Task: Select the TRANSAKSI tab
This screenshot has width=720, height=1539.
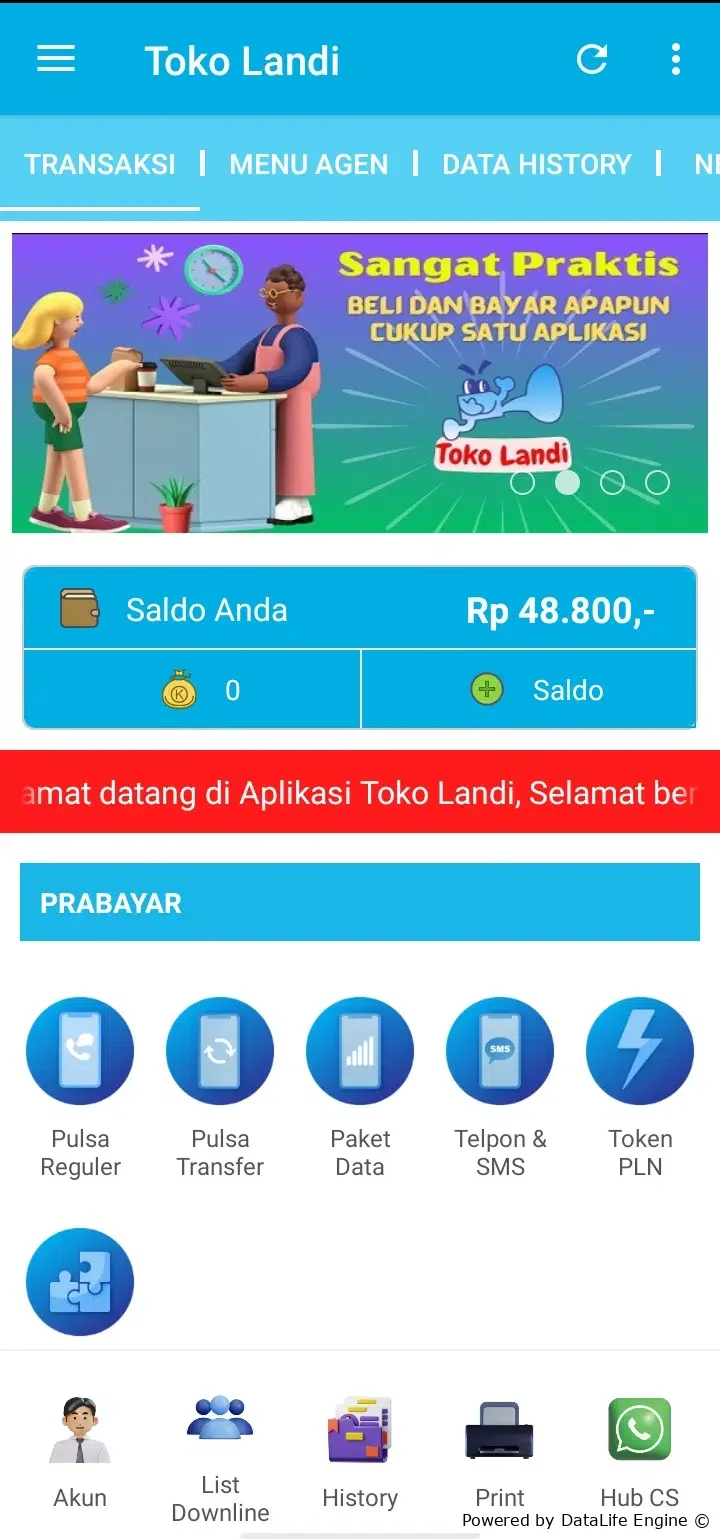Action: click(100, 164)
